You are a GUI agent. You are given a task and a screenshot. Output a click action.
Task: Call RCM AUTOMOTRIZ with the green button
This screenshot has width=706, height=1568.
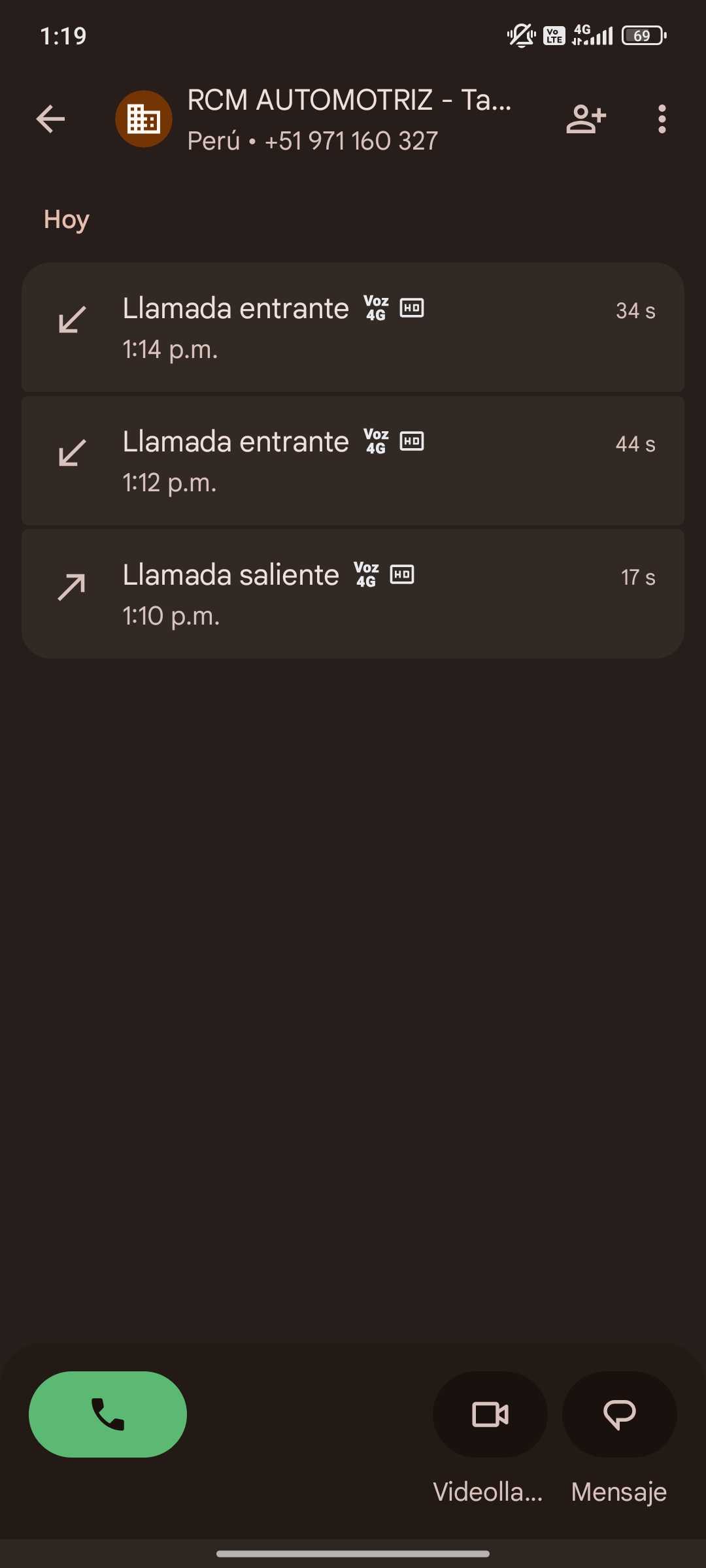click(x=108, y=1414)
